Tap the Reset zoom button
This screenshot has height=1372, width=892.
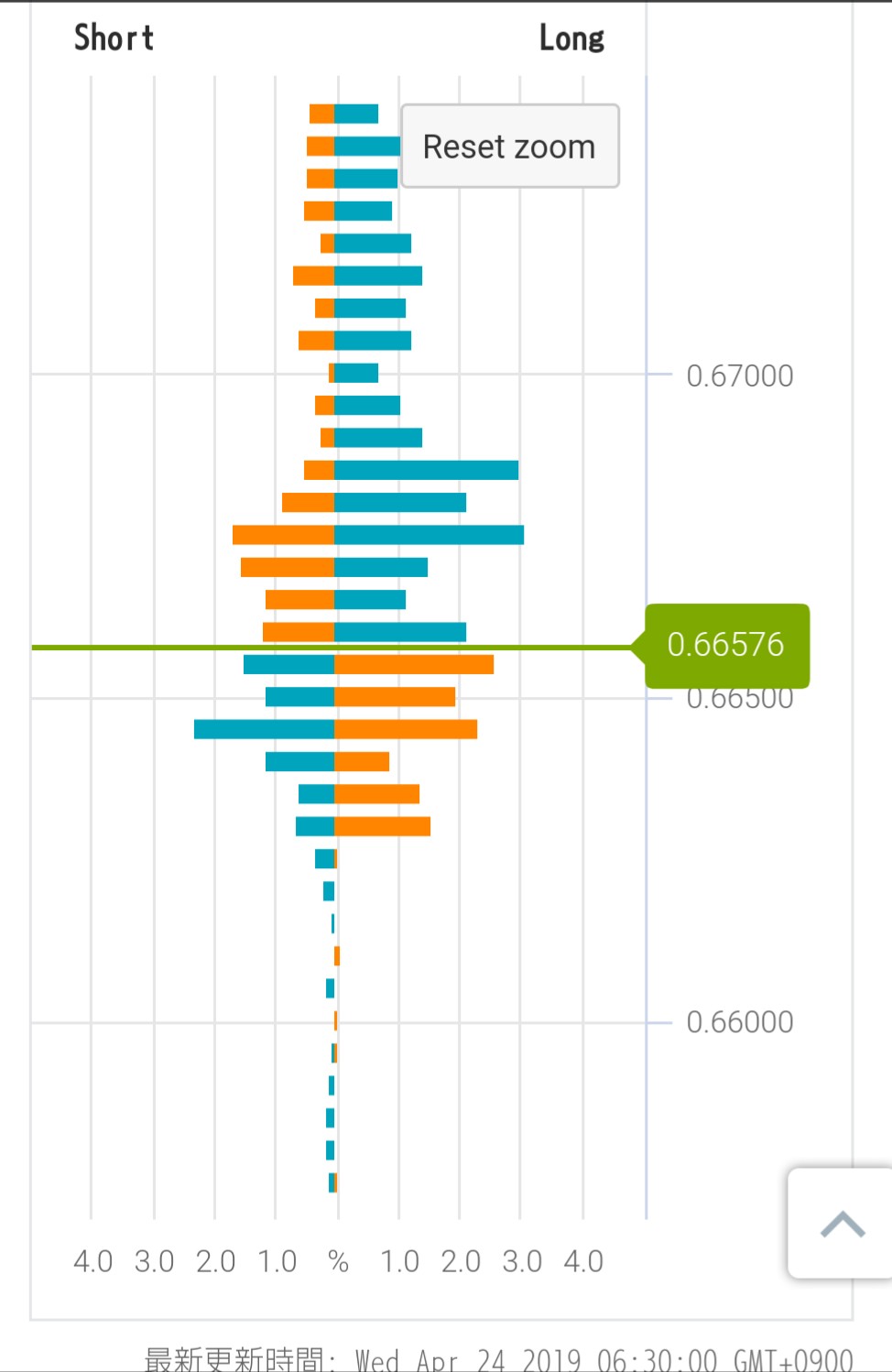510,147
